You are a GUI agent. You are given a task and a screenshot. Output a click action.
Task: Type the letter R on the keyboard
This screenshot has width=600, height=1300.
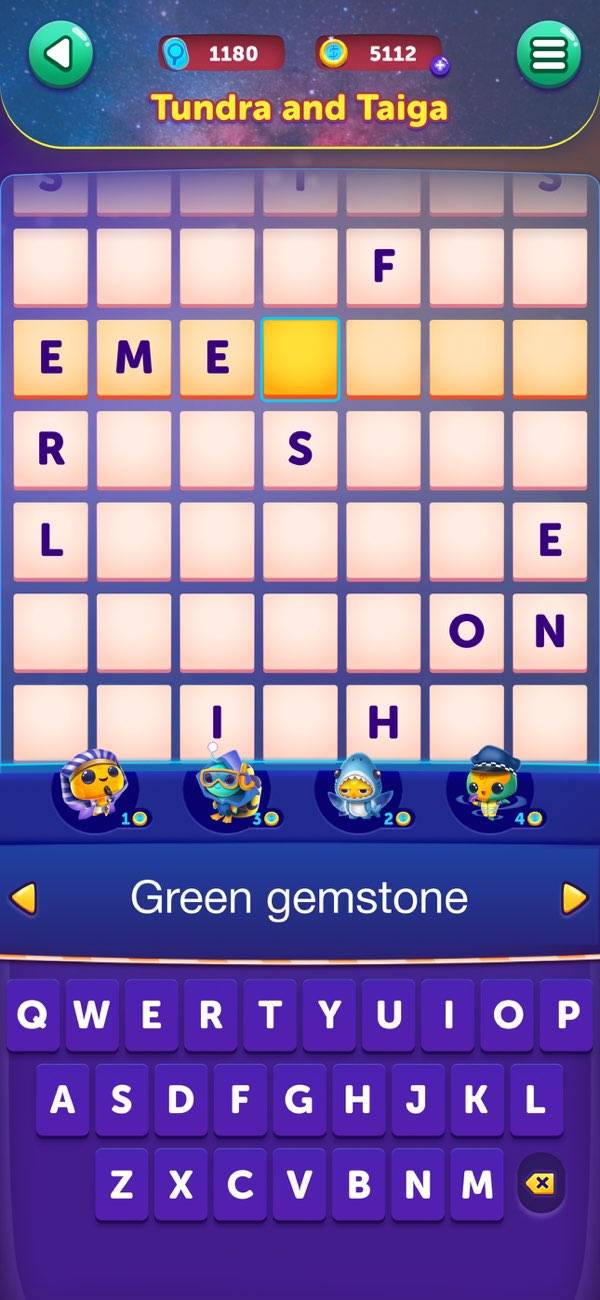tap(210, 1015)
